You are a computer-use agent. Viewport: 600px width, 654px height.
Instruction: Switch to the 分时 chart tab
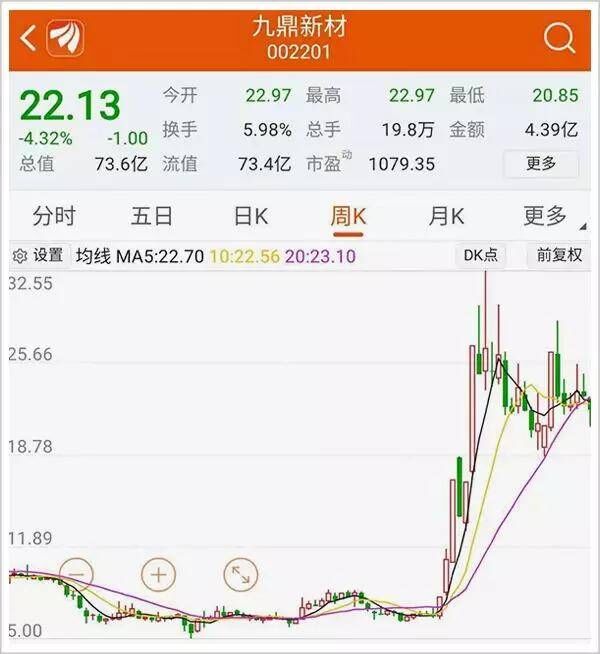[54, 216]
